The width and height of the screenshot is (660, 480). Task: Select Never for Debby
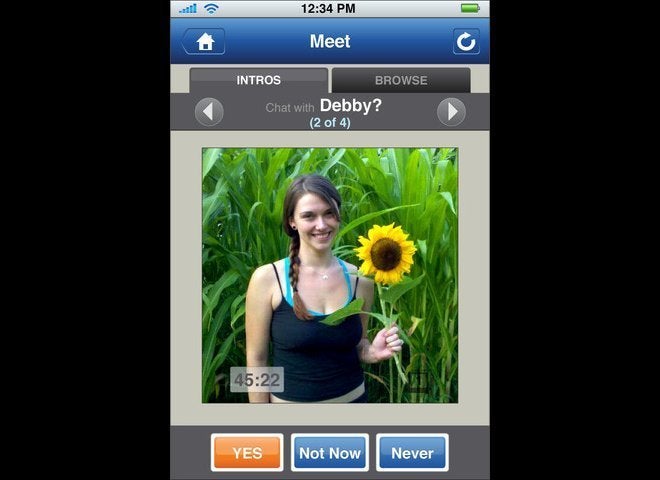coord(412,453)
